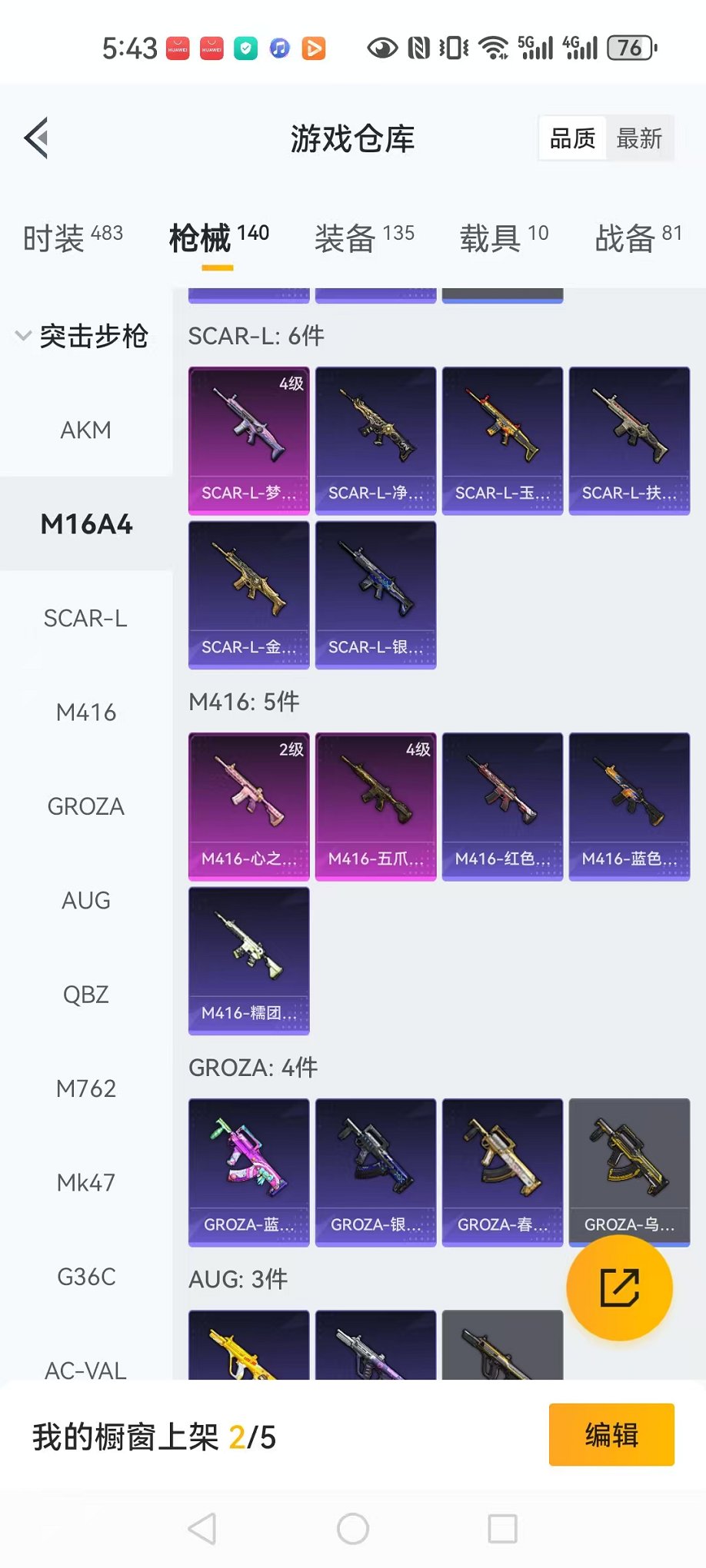The height and width of the screenshot is (1568, 706).
Task: Tap the yellow floating share button
Action: (x=619, y=1287)
